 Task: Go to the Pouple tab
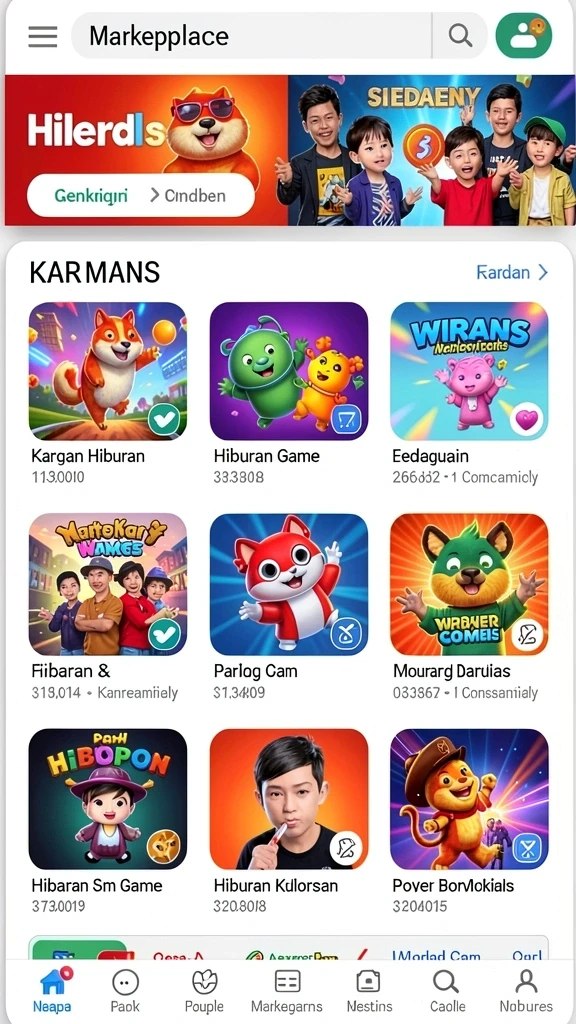coord(204,989)
